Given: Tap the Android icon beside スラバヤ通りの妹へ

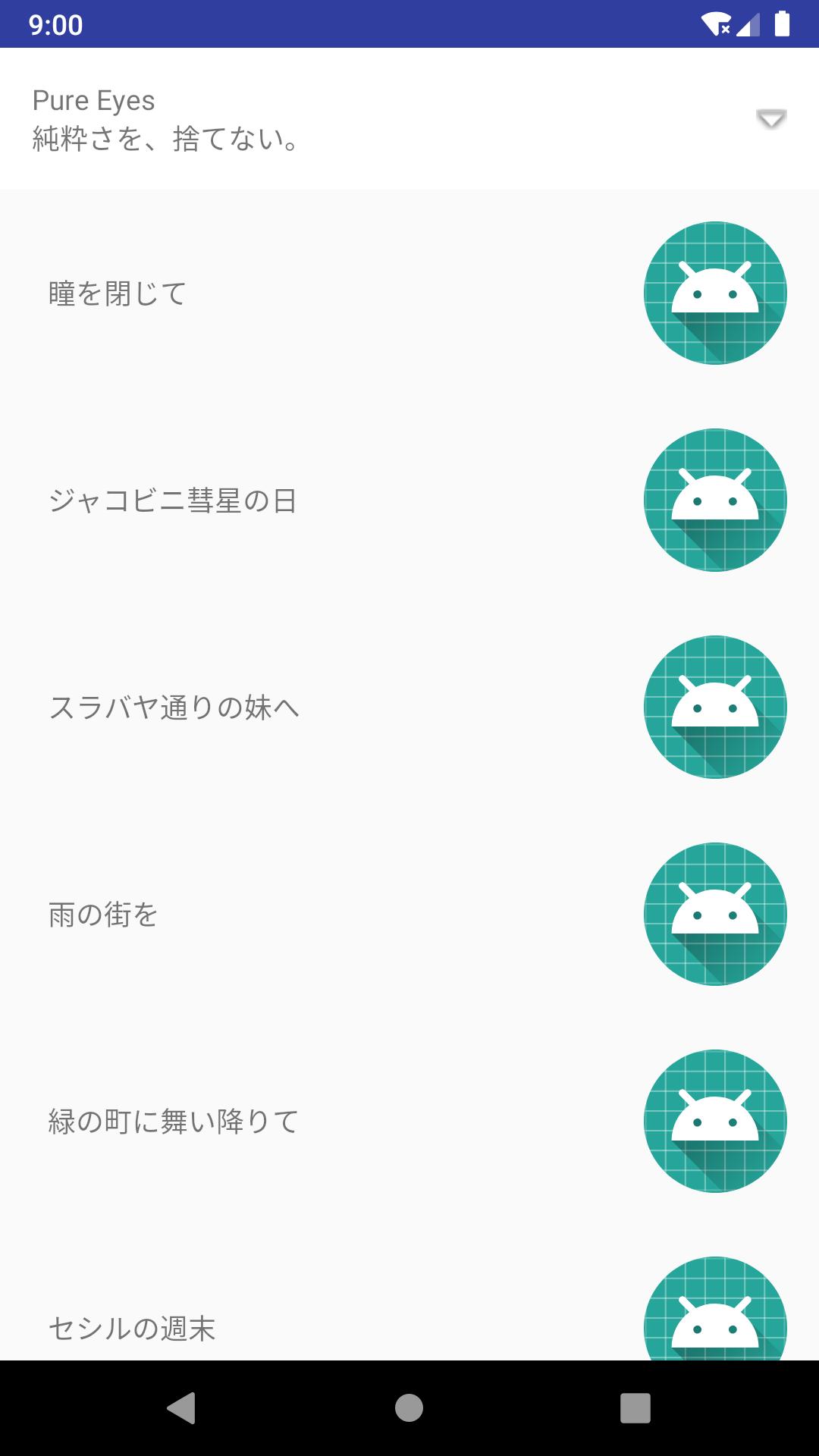Looking at the screenshot, I should coord(715,705).
